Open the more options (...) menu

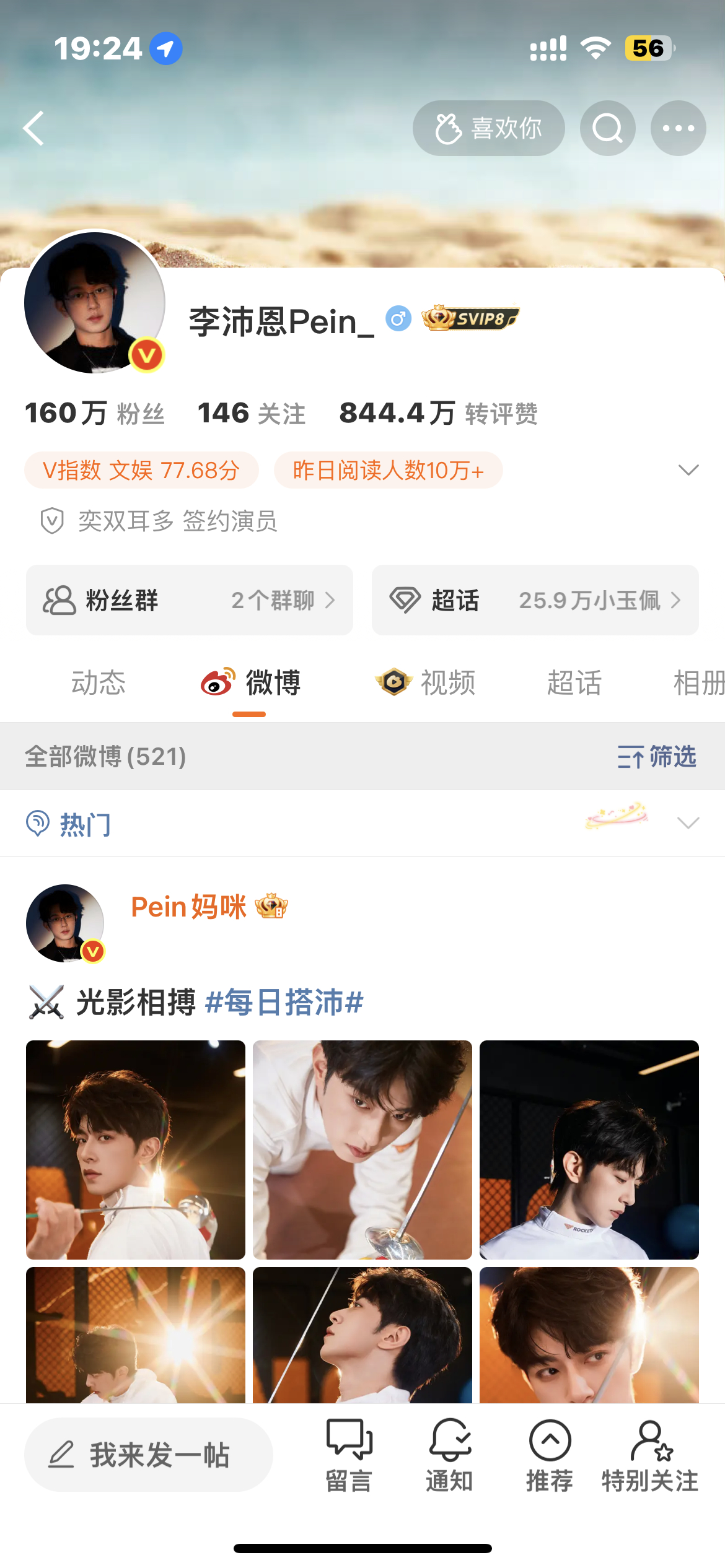click(678, 128)
